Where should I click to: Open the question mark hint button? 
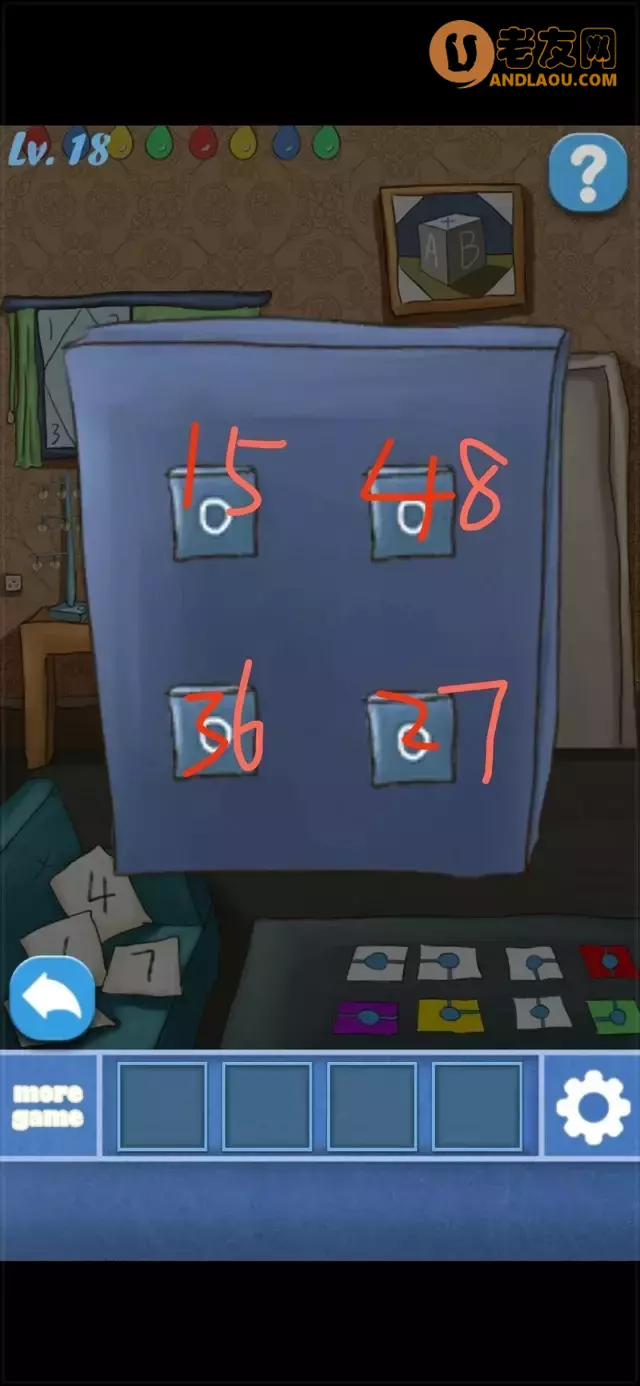[587, 172]
